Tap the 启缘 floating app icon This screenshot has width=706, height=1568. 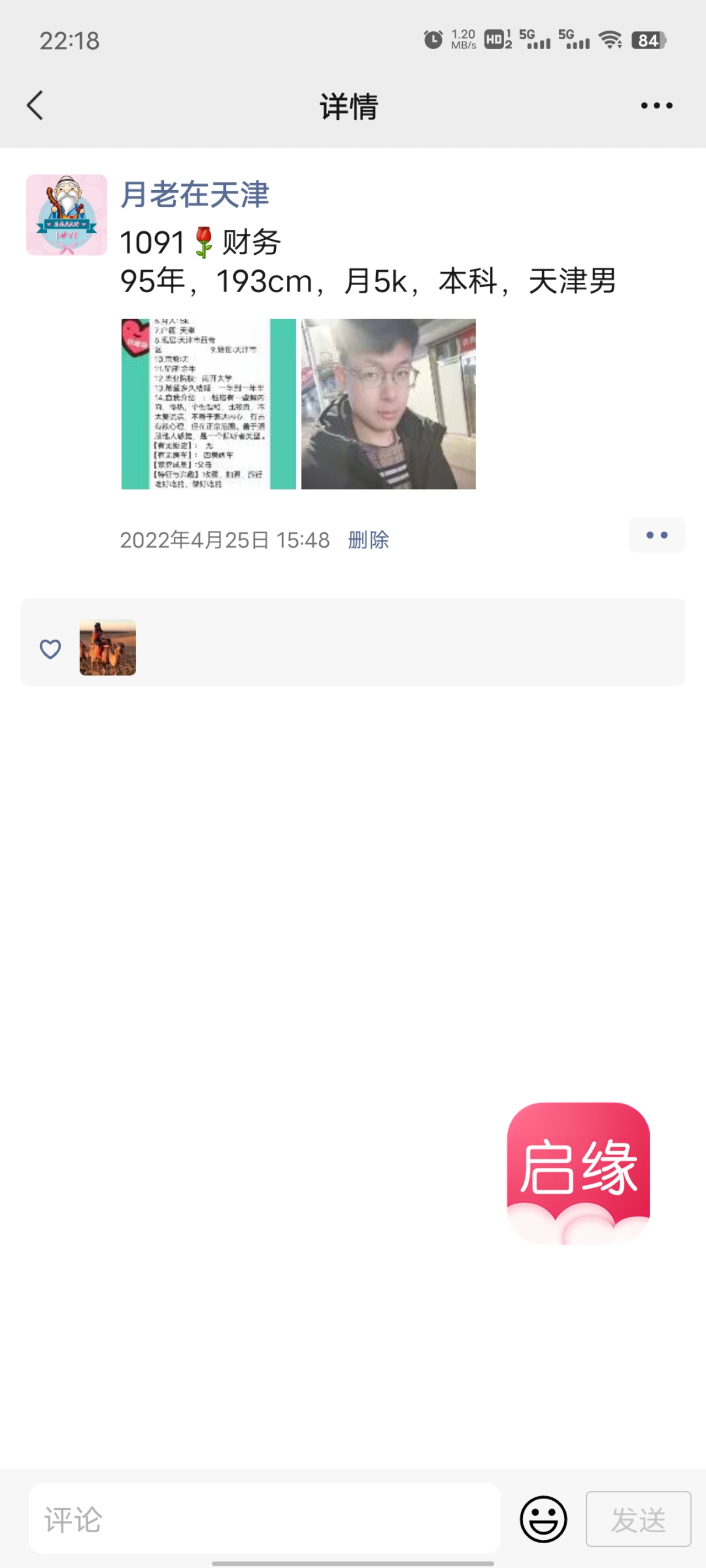[578, 1172]
